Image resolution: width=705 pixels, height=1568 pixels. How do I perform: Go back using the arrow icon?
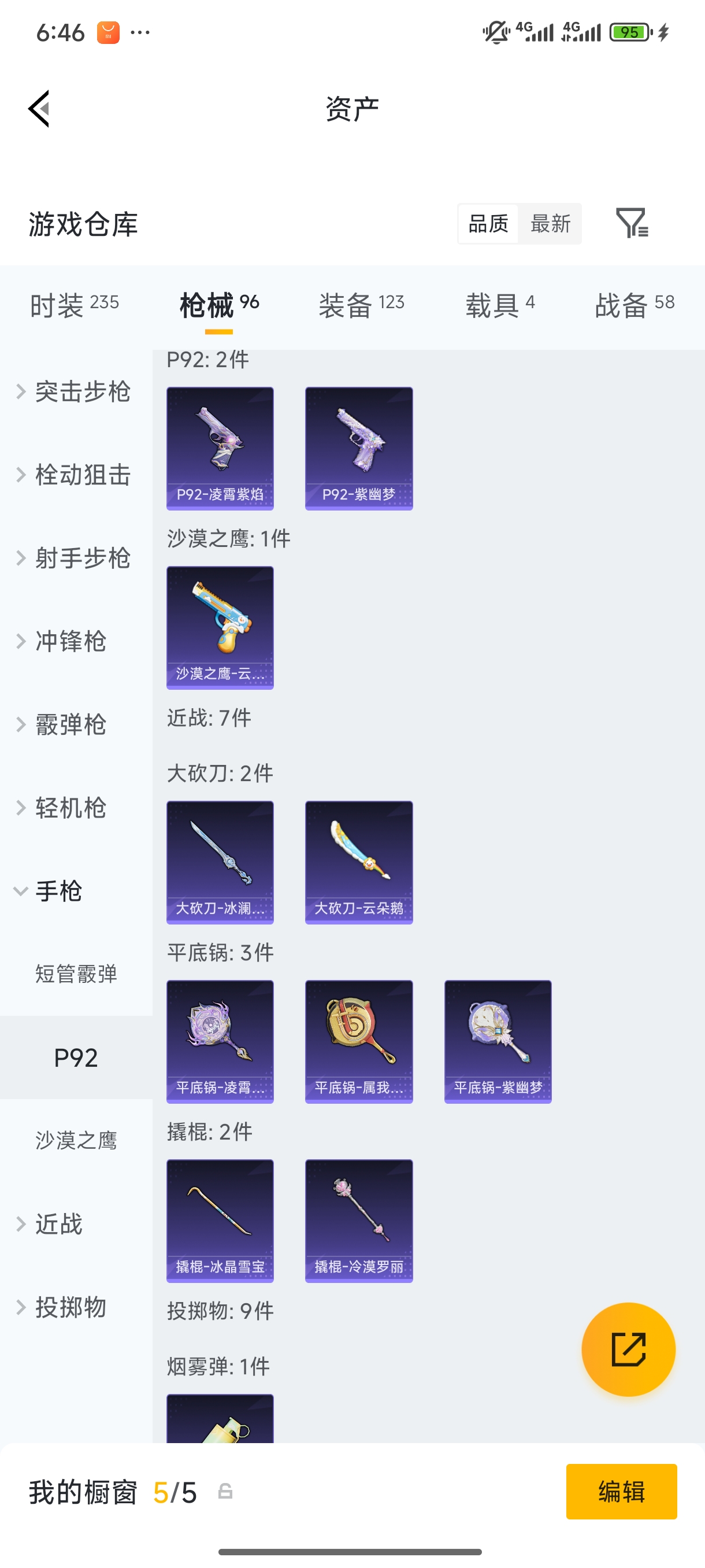(38, 108)
